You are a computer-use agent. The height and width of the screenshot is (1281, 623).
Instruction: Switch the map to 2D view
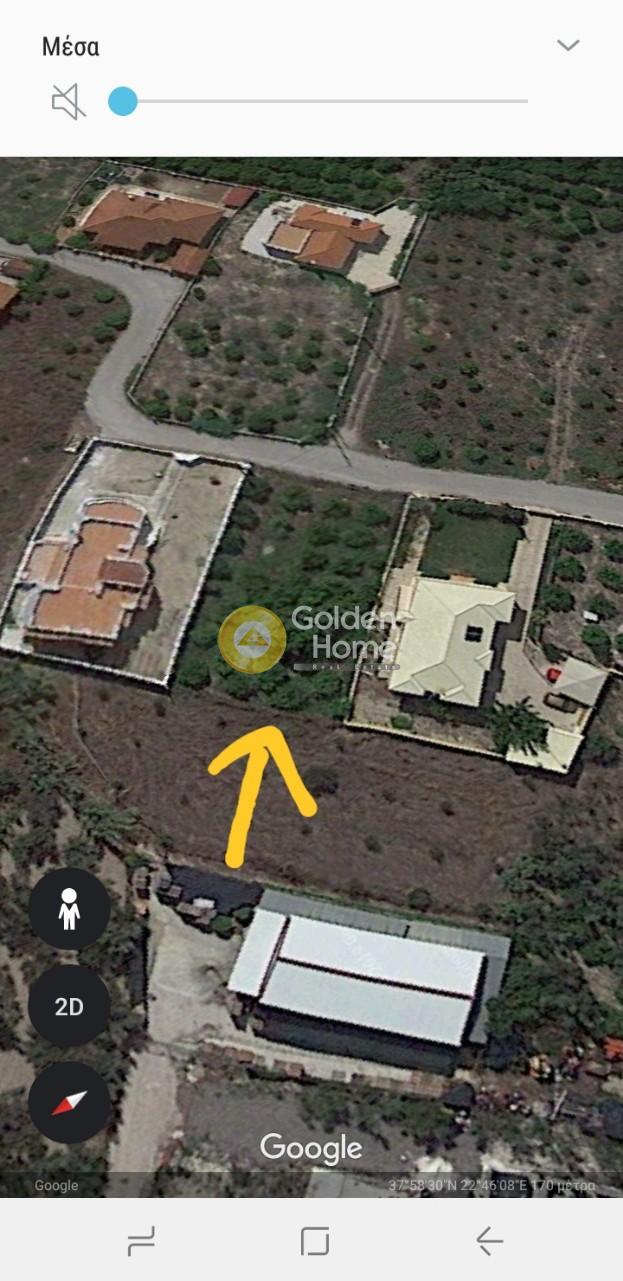[x=69, y=1006]
